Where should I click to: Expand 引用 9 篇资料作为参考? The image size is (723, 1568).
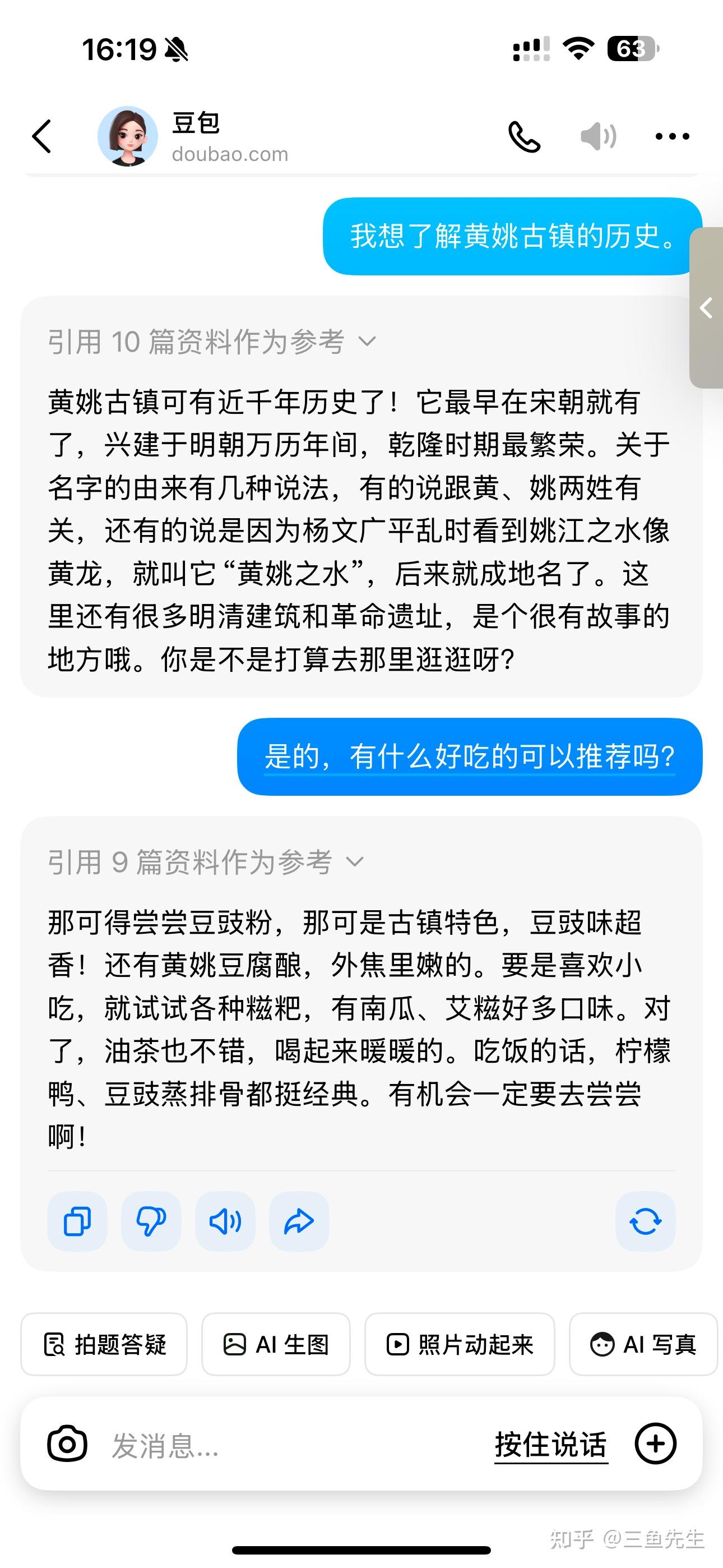point(206,862)
